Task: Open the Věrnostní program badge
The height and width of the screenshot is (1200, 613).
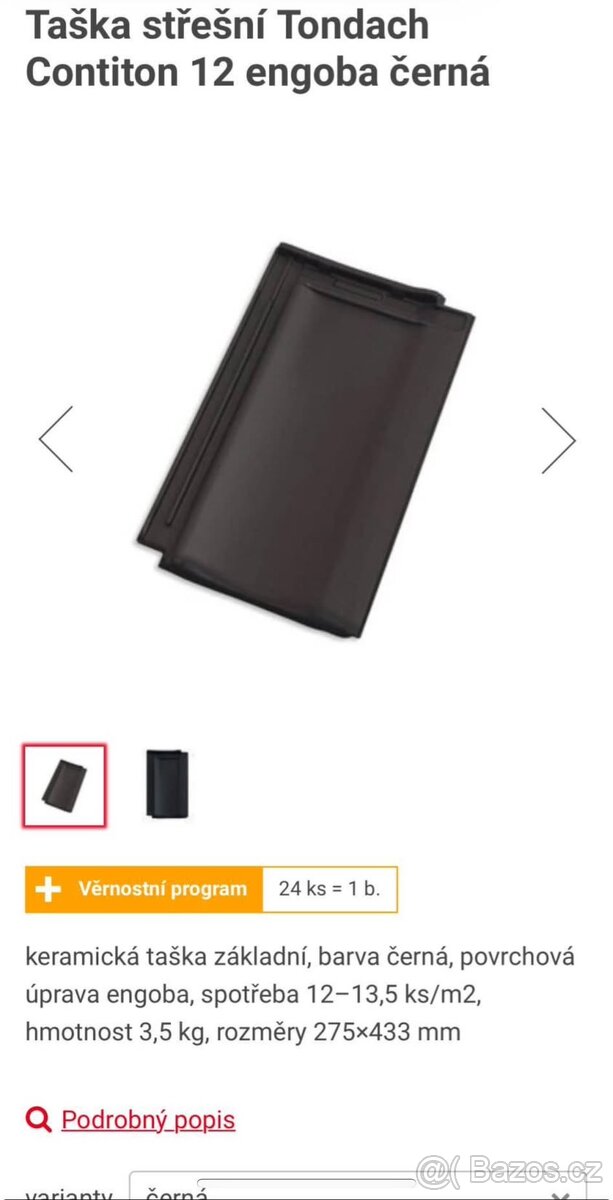Action: 145,889
